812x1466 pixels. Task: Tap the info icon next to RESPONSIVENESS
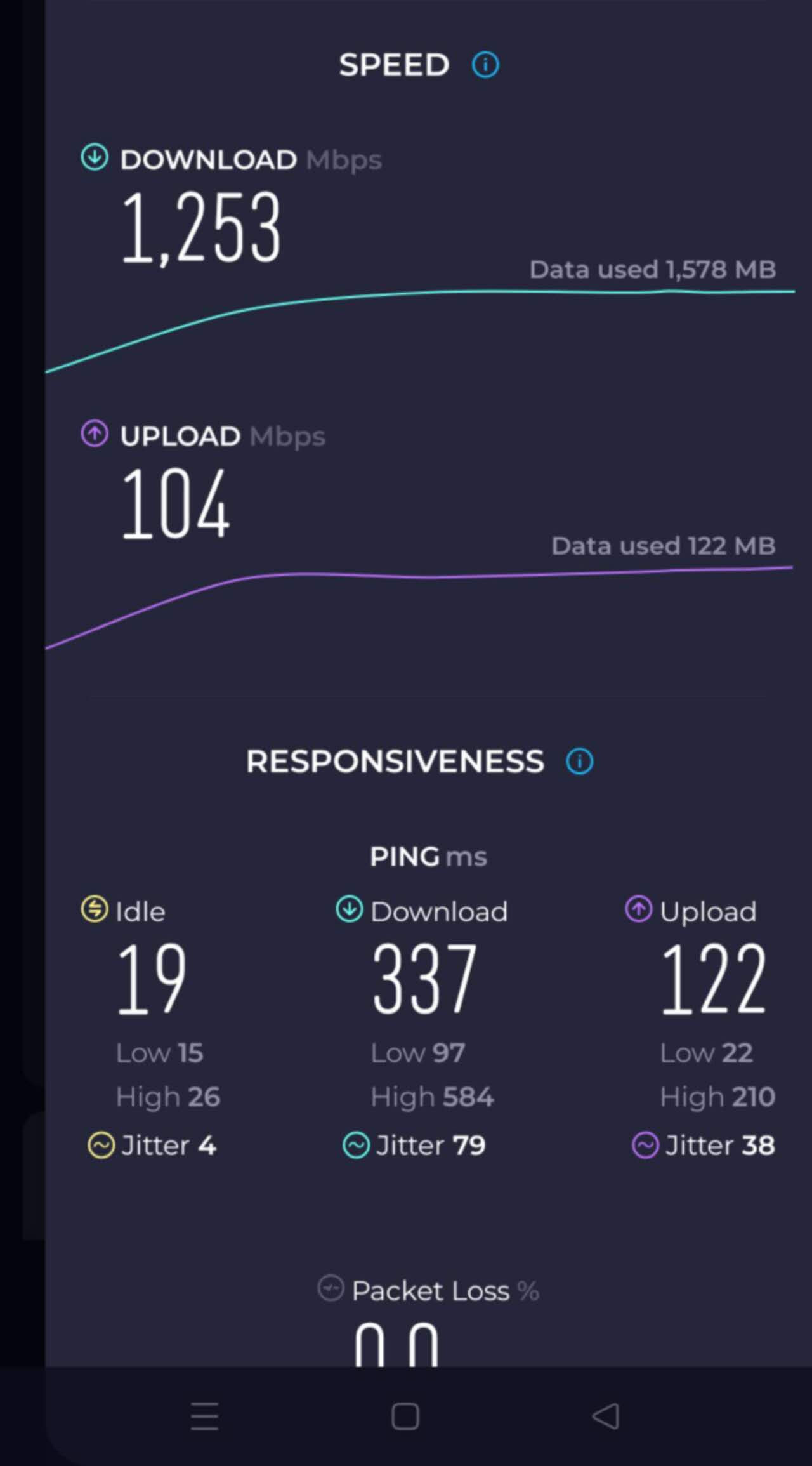[x=579, y=761]
